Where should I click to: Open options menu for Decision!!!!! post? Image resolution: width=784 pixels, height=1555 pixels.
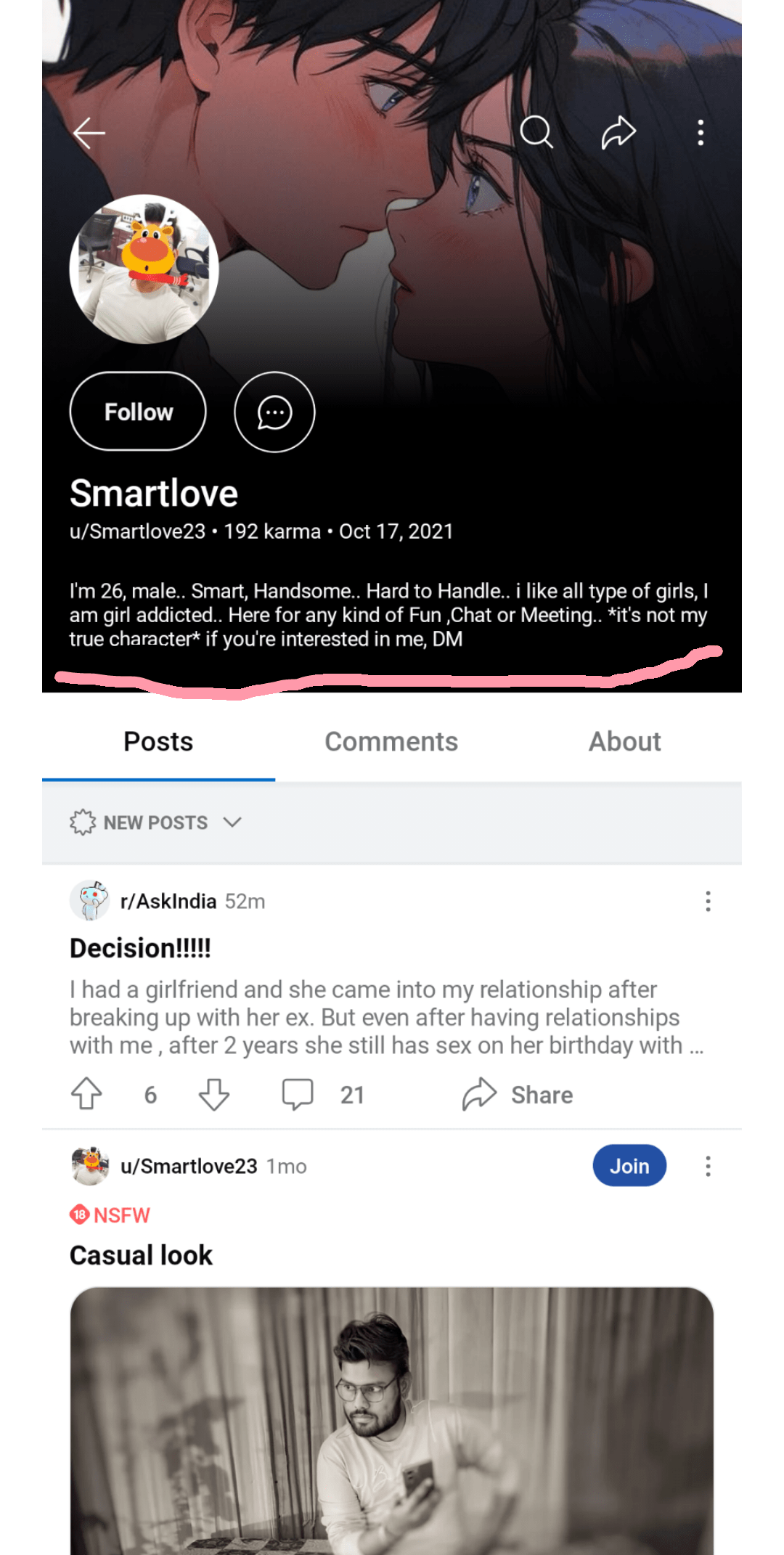click(708, 902)
